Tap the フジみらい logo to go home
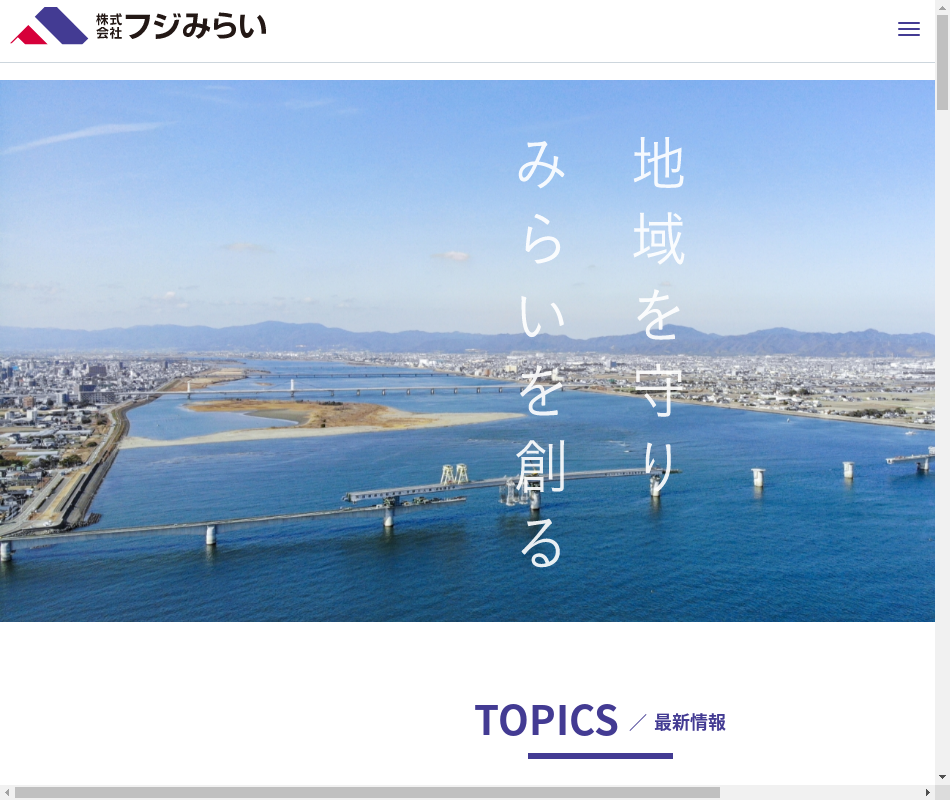The height and width of the screenshot is (800, 950). tap(138, 26)
